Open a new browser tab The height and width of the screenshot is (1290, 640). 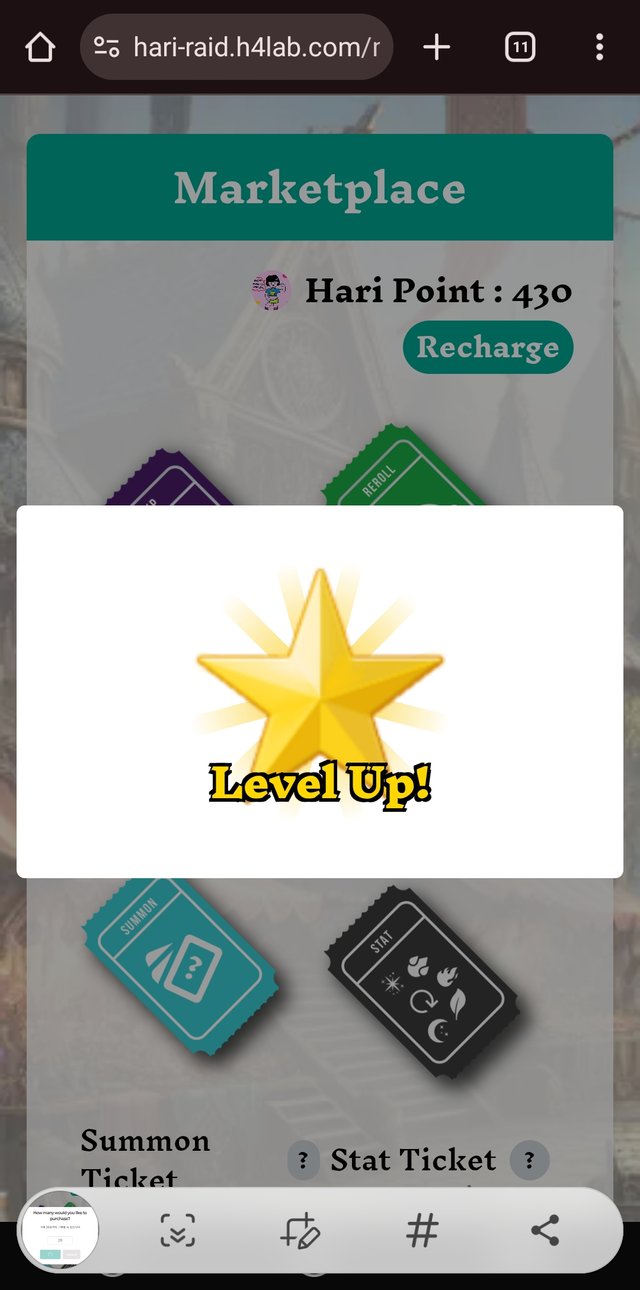[x=437, y=47]
